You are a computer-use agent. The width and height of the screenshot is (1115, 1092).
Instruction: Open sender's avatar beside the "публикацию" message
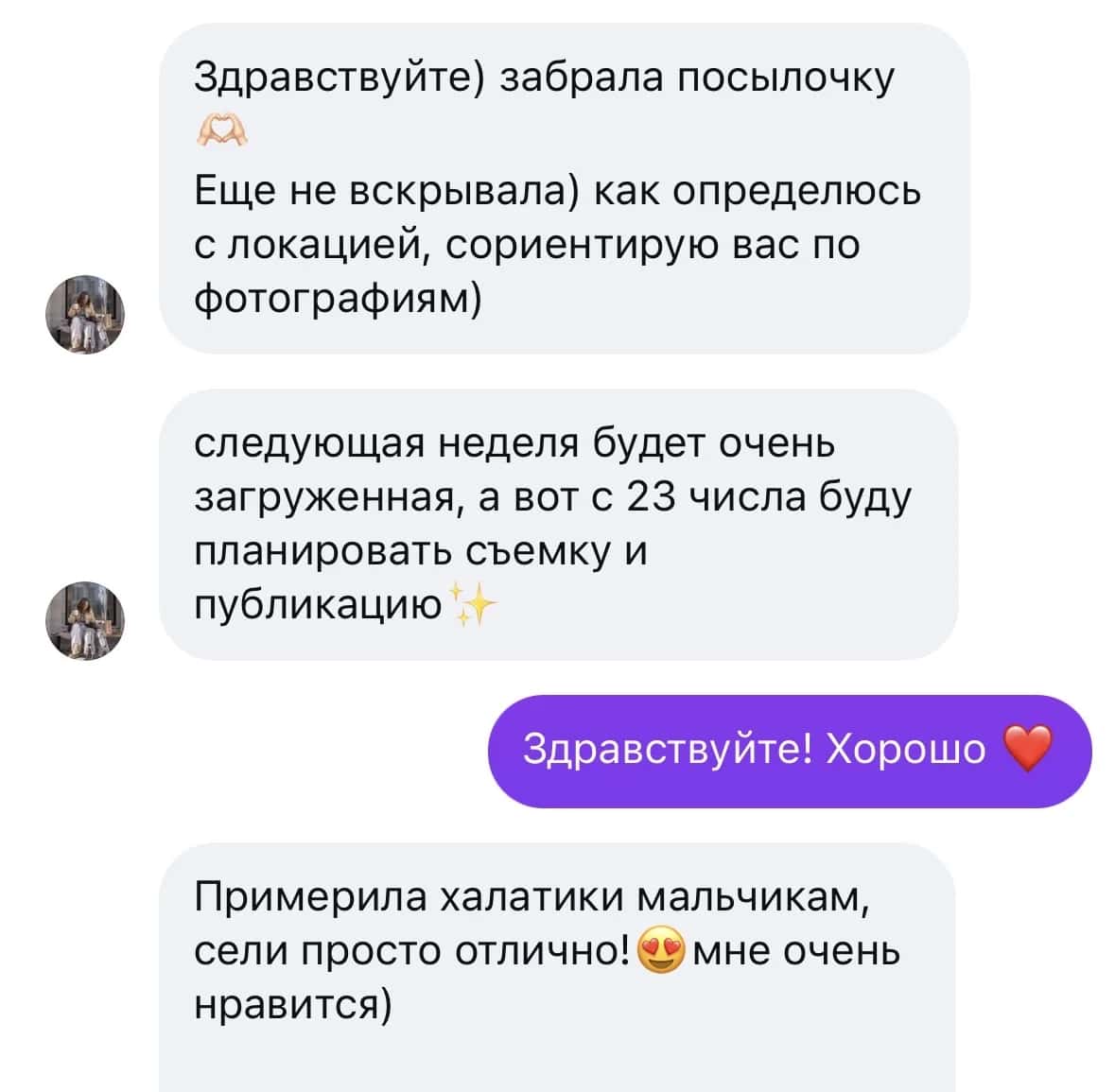coord(85,621)
